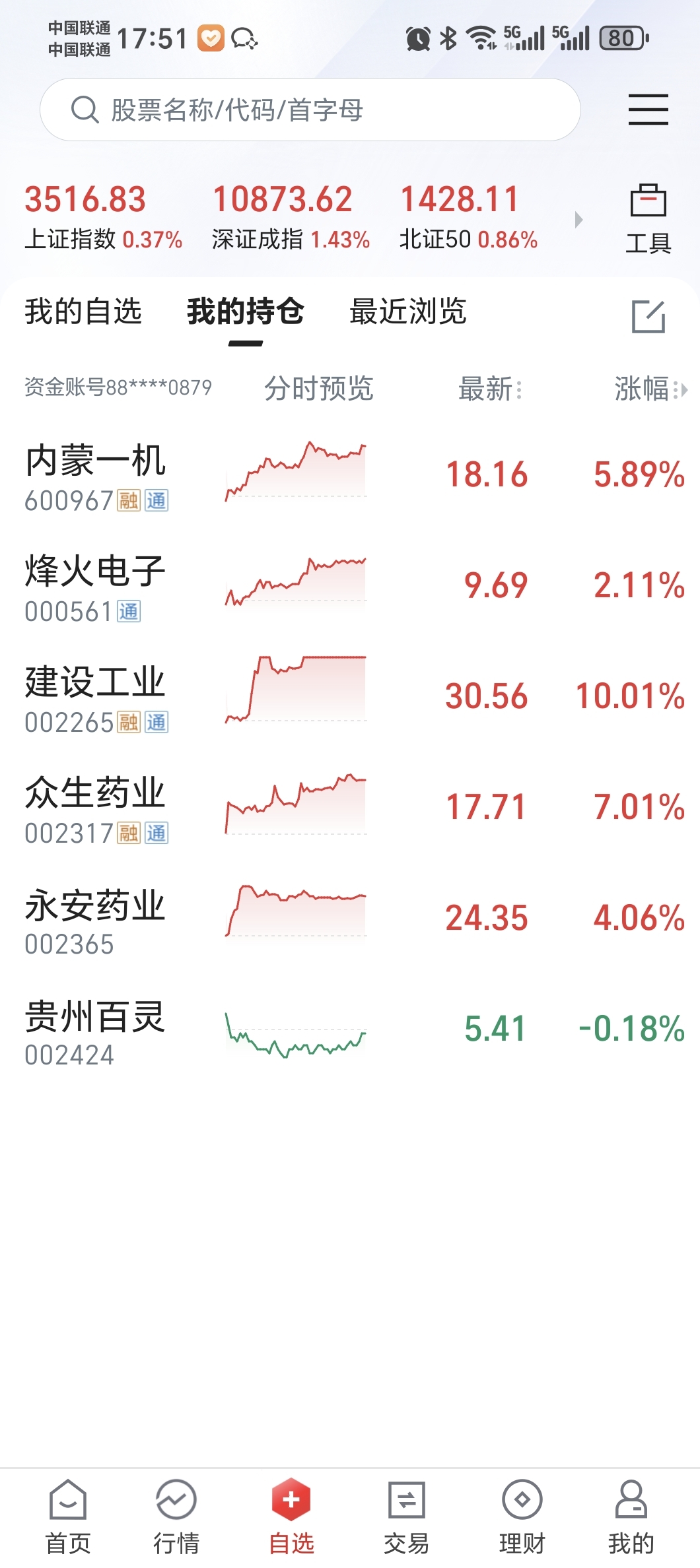View the 上证指数 index details
This screenshot has width=700, height=1568.
[103, 217]
